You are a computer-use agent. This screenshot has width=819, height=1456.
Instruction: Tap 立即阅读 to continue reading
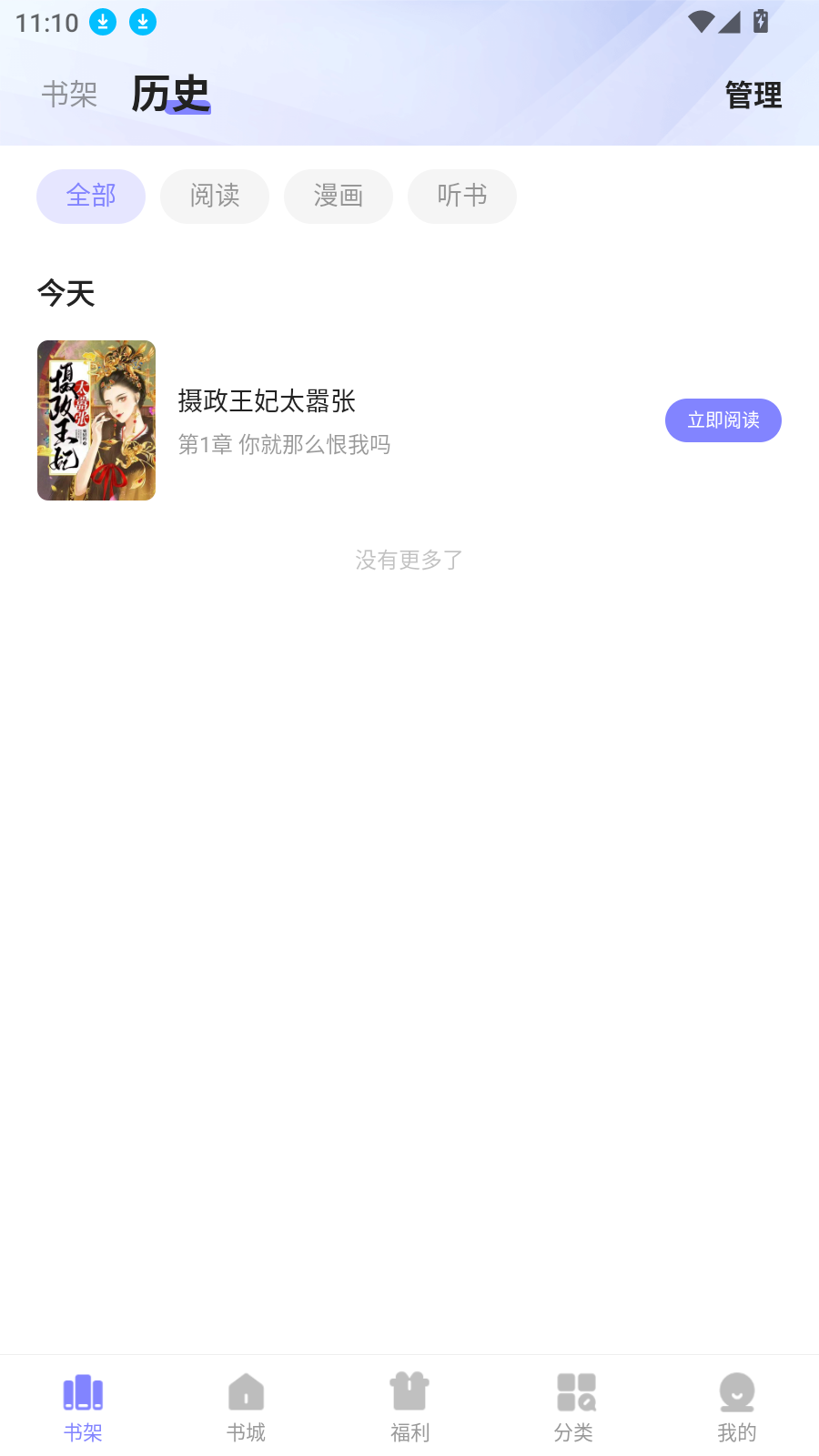click(723, 420)
